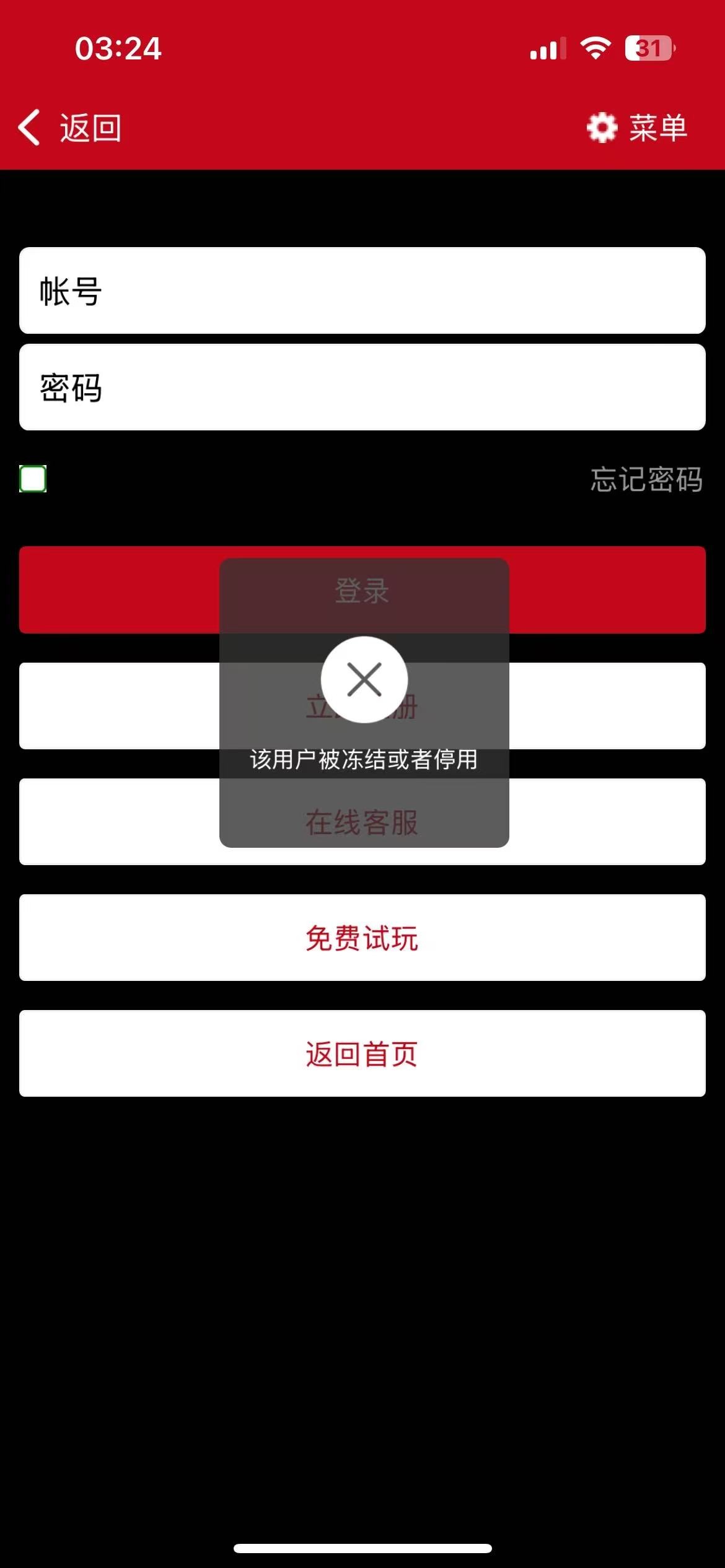Start 免费试玩 free trial
The image size is (725, 1568).
point(362,938)
